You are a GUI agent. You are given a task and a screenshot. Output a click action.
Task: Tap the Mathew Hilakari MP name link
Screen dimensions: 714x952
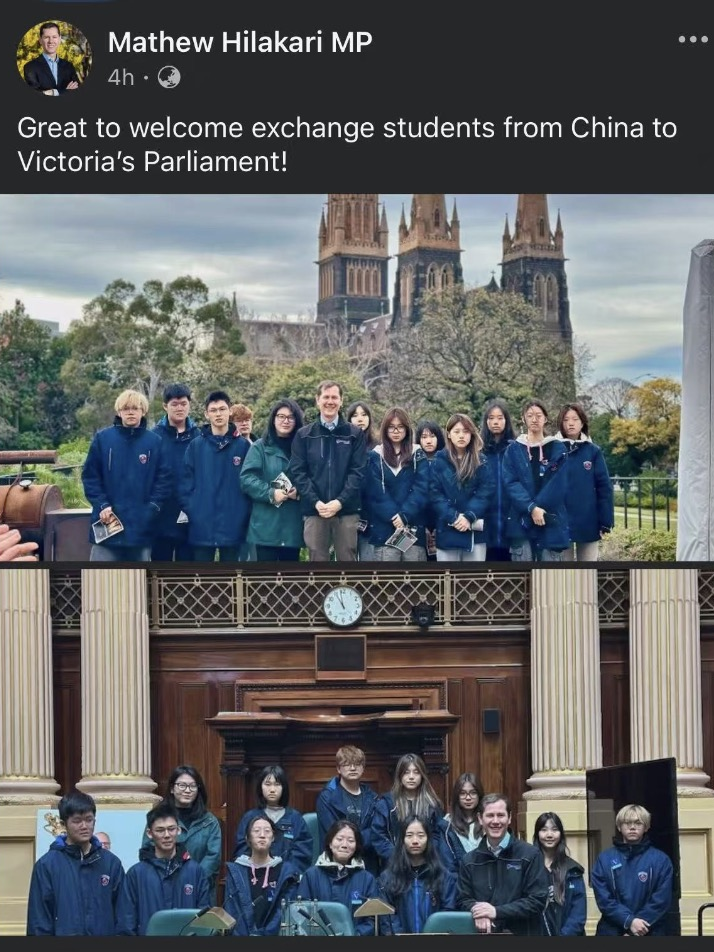(240, 42)
